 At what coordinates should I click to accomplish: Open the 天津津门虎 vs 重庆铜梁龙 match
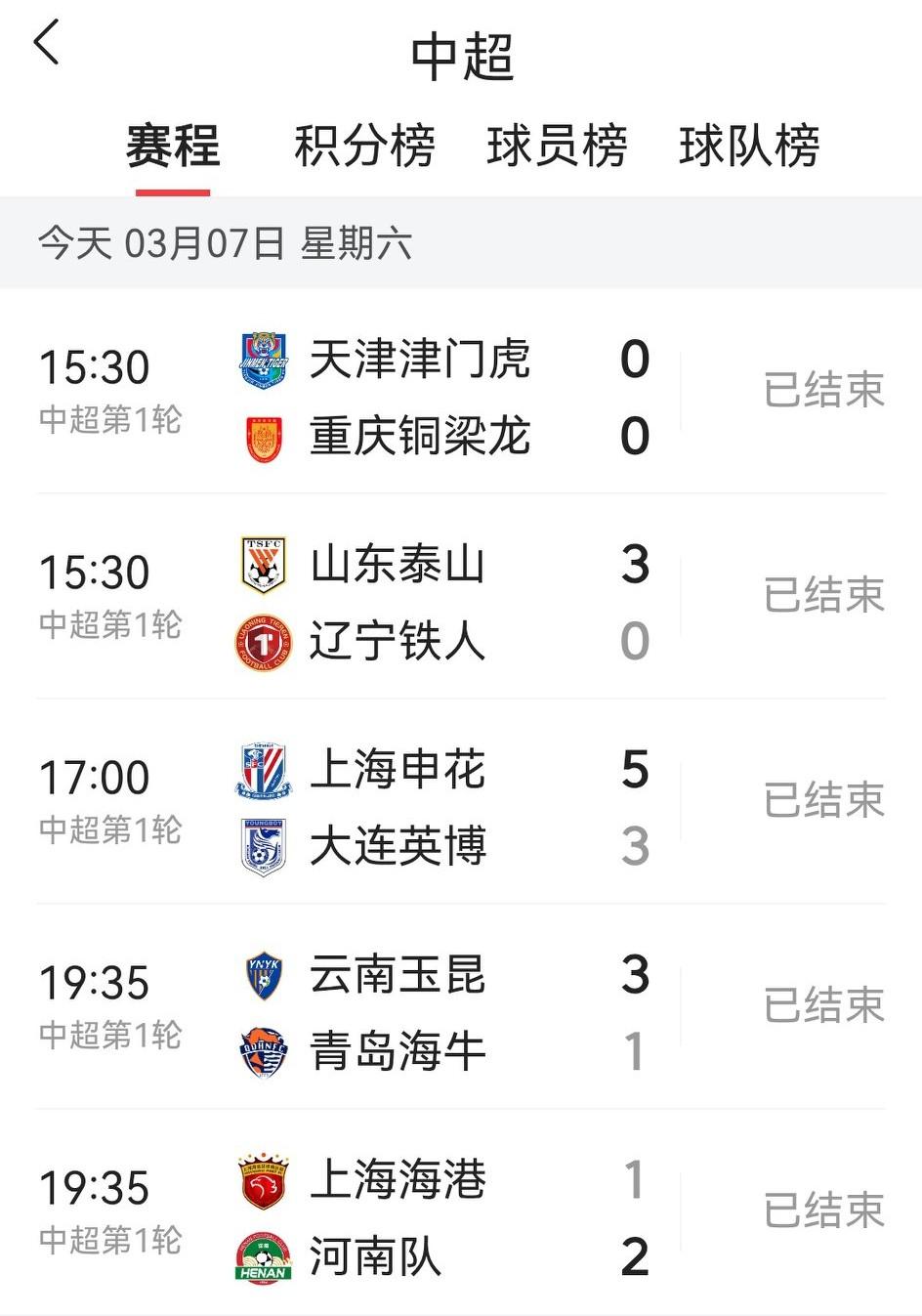pyautogui.click(x=461, y=398)
